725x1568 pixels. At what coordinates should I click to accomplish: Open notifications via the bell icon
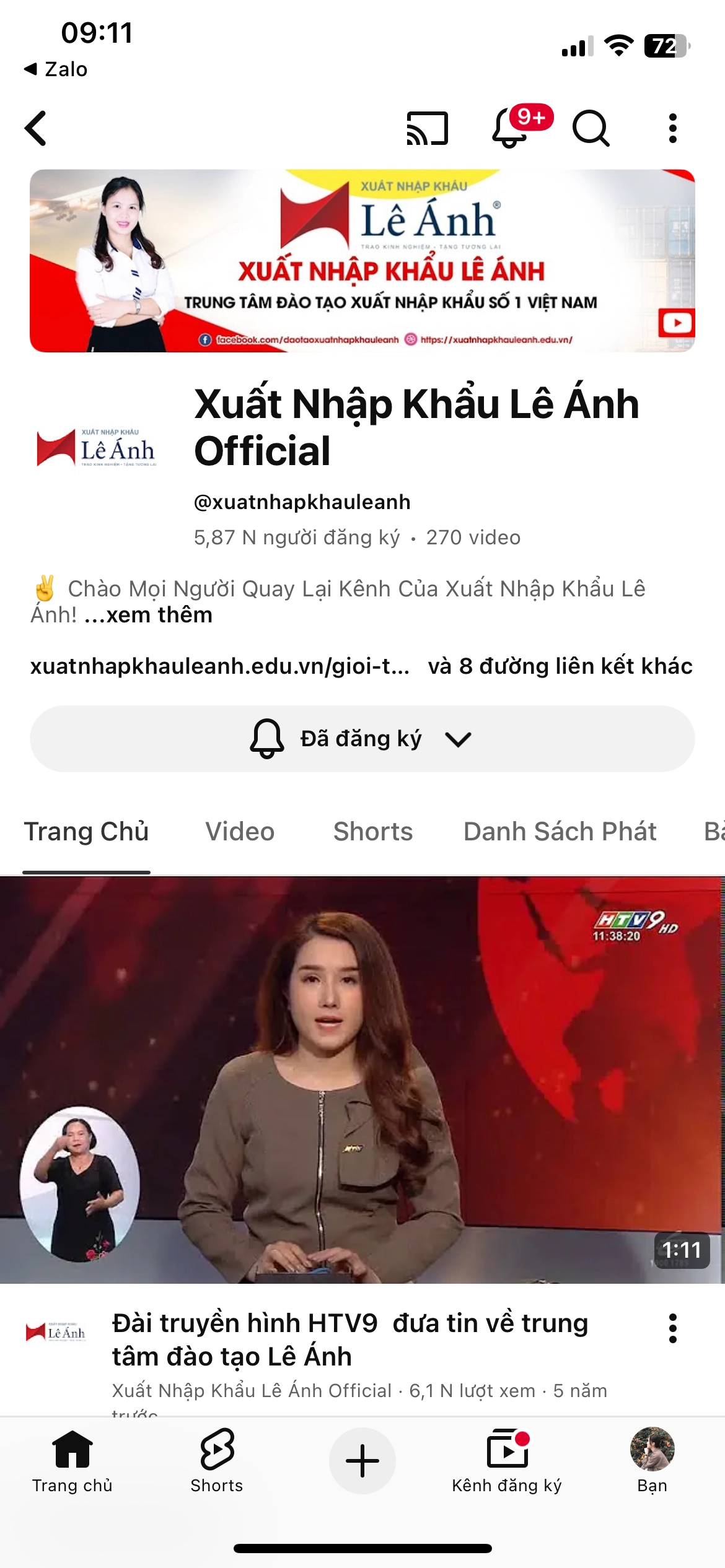click(x=510, y=127)
